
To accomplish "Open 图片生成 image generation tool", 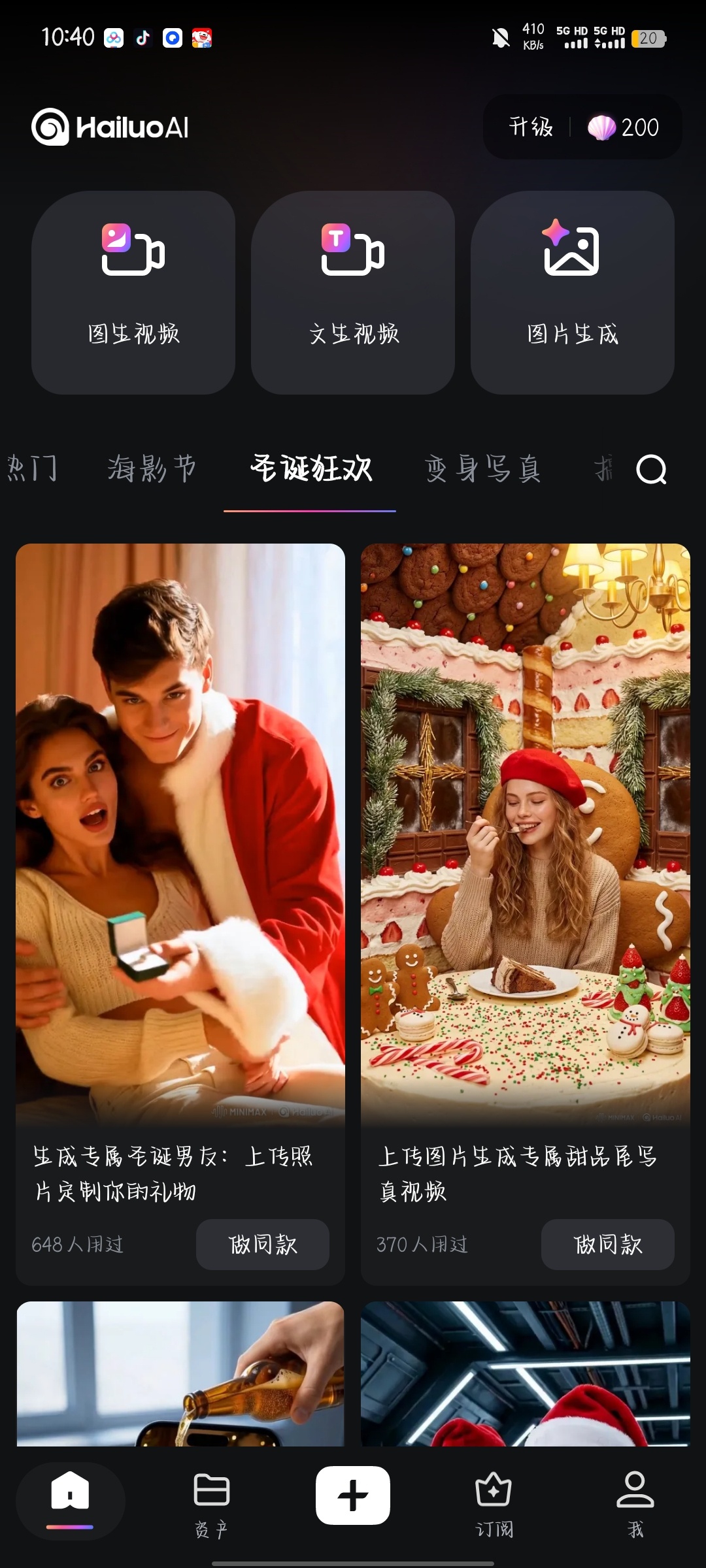I will pyautogui.click(x=573, y=293).
